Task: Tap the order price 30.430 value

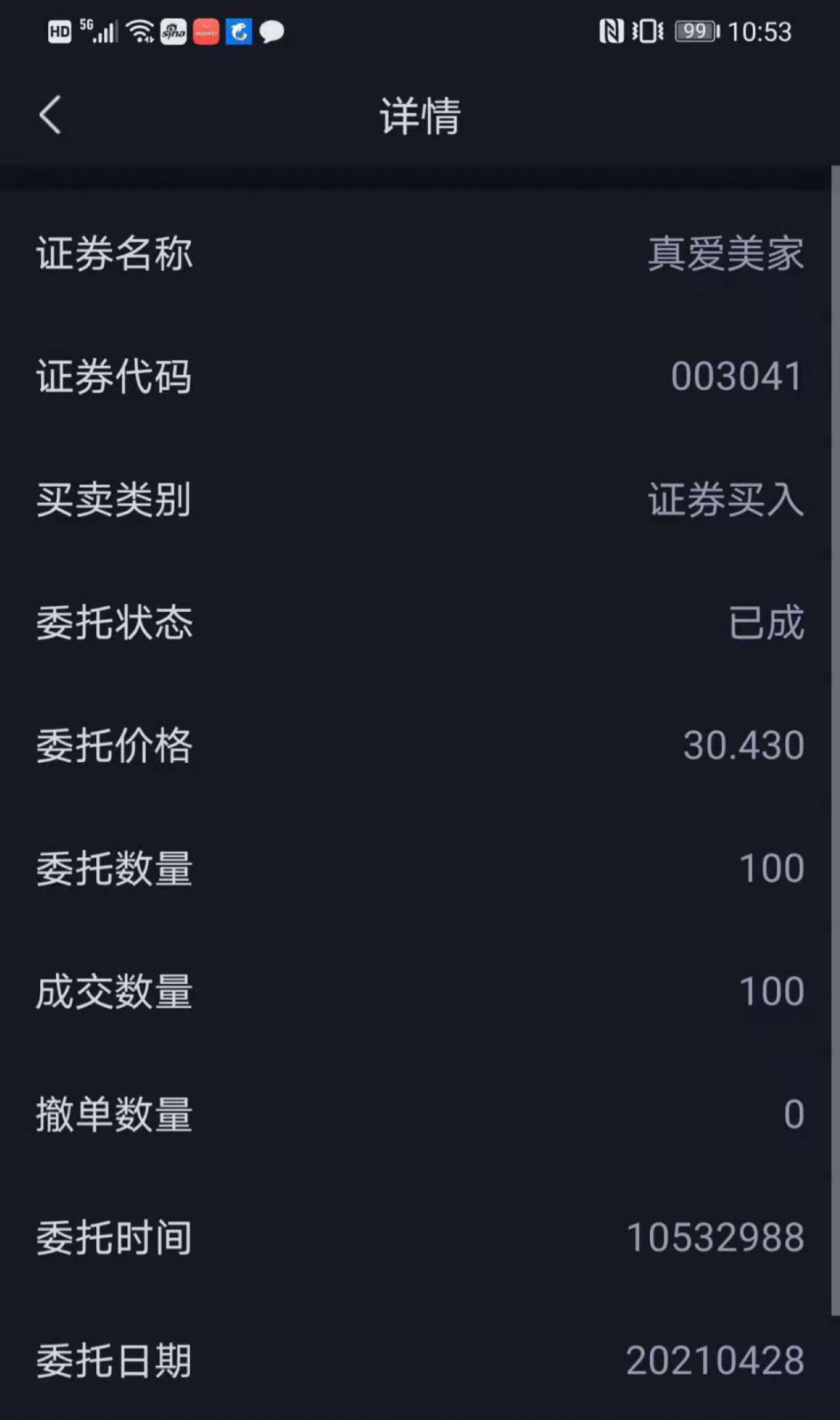Action: click(x=741, y=747)
